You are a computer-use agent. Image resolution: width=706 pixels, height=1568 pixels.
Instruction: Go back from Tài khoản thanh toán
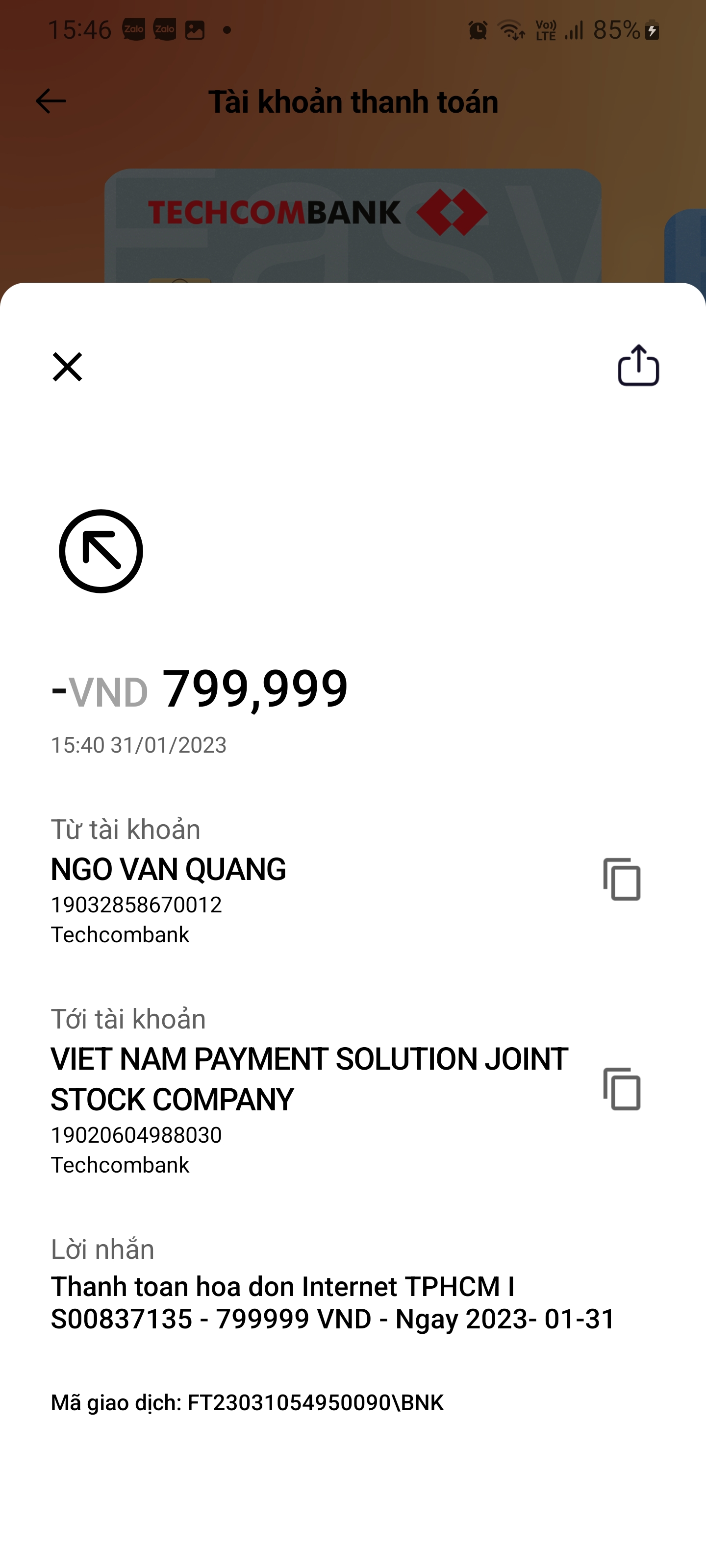click(x=50, y=101)
